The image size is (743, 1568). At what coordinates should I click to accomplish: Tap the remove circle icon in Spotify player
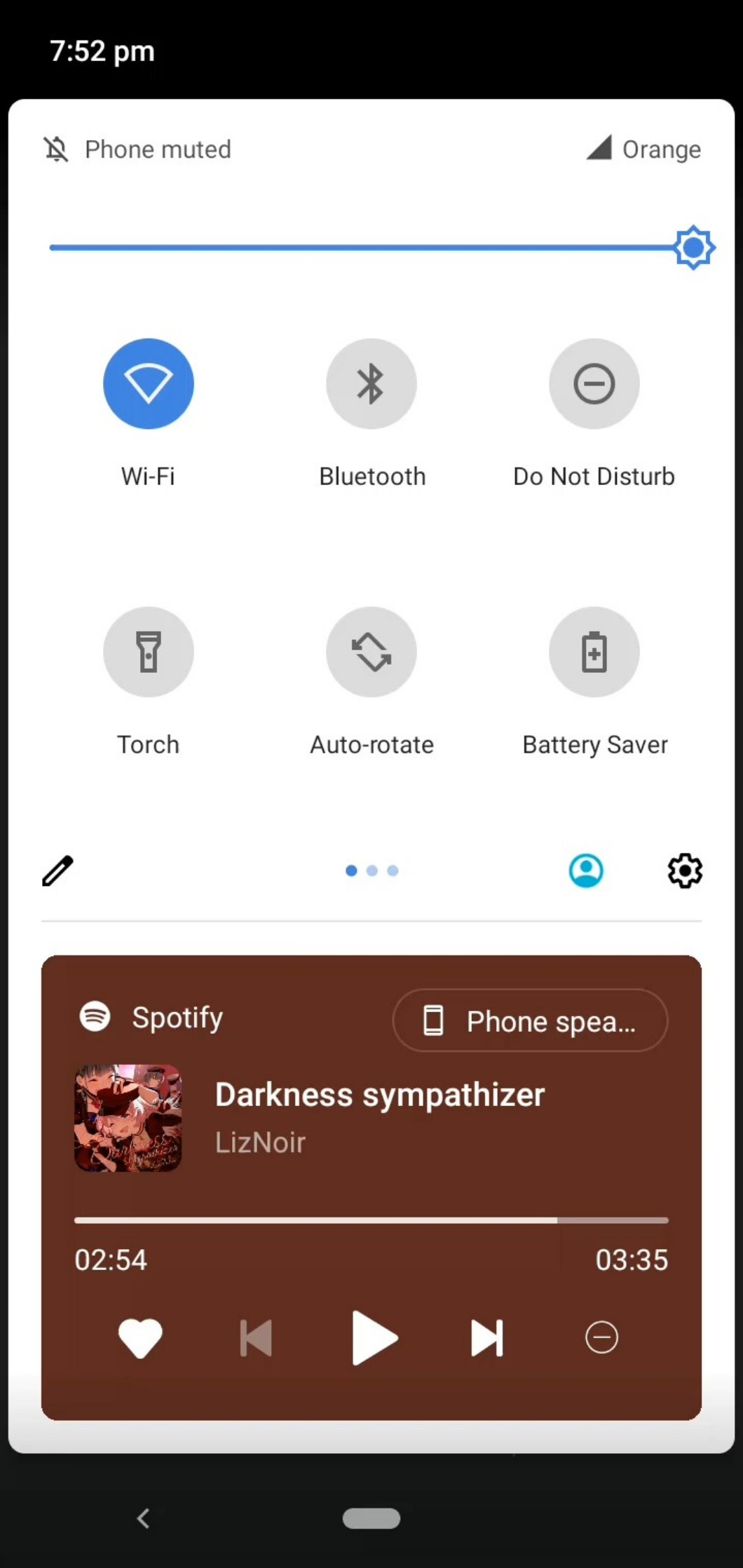(601, 1337)
